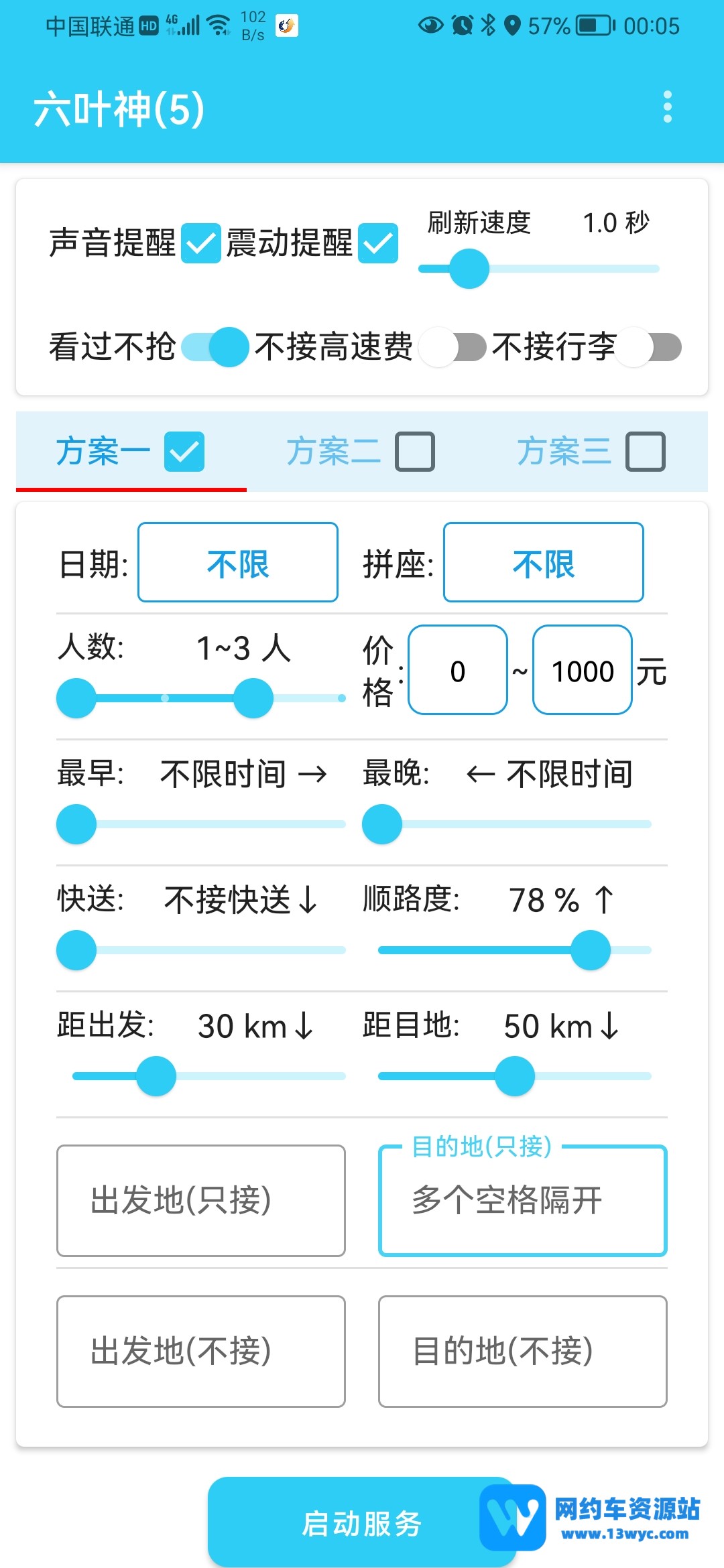
Task: Open the 拼座 不限 selector
Action: (x=543, y=563)
